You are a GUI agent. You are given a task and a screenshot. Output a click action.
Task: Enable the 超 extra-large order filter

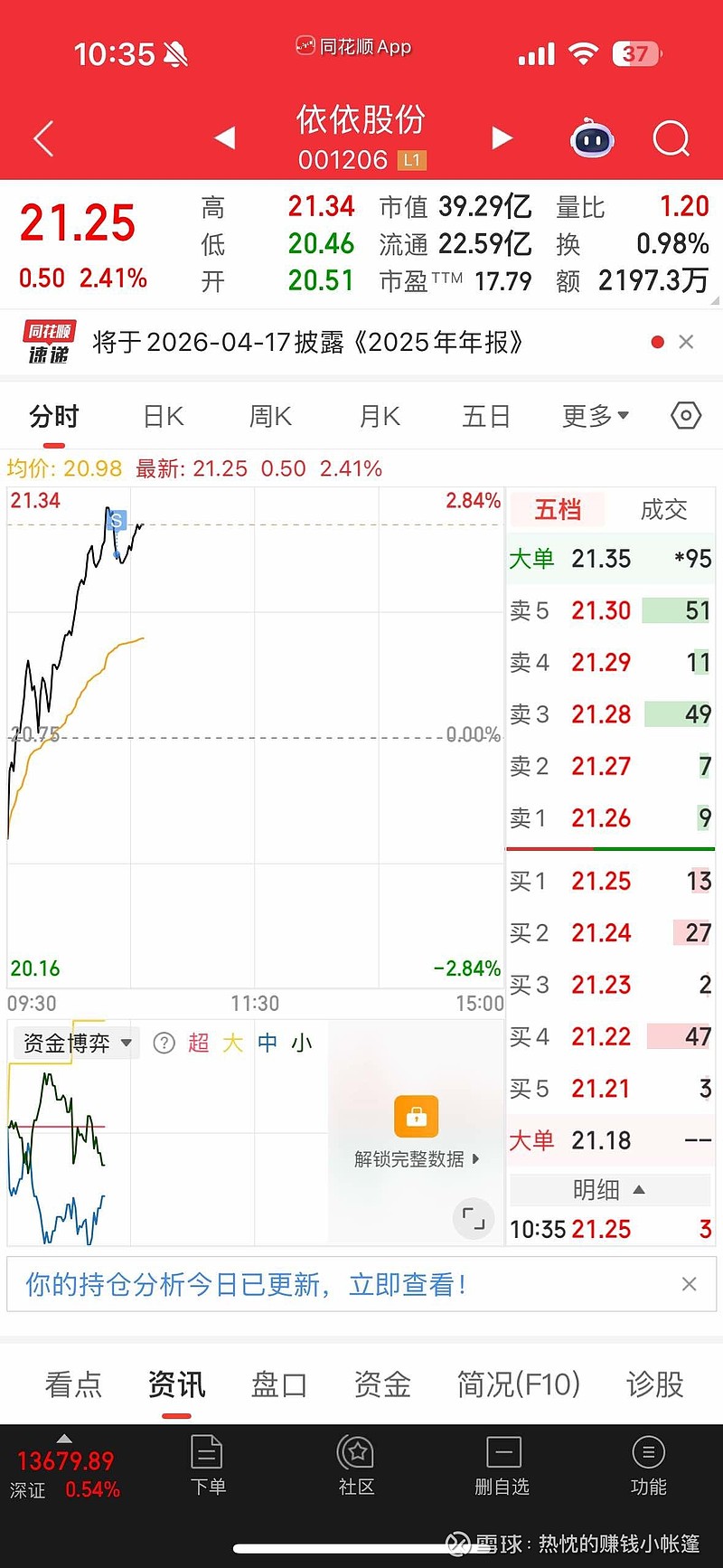coord(200,1043)
